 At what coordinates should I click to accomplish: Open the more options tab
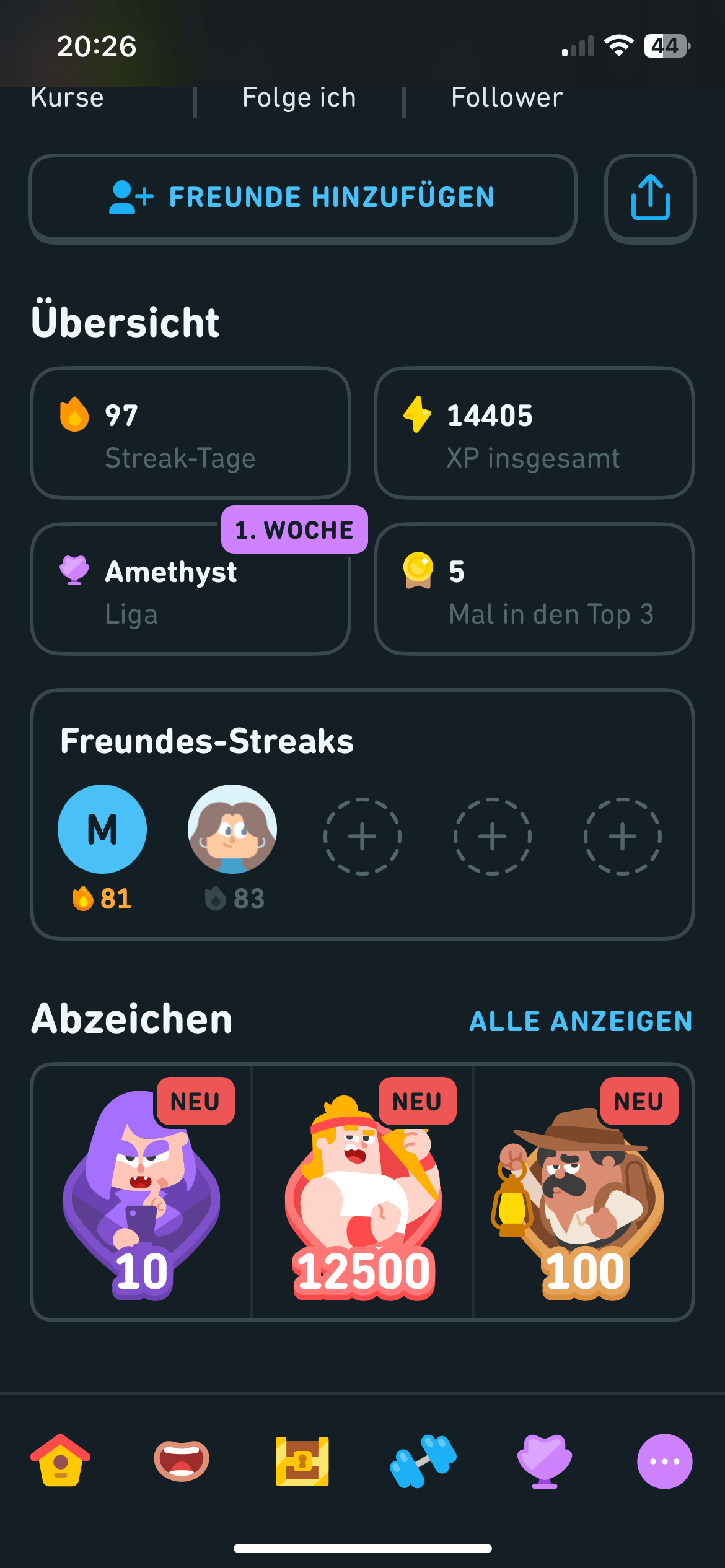[664, 1461]
